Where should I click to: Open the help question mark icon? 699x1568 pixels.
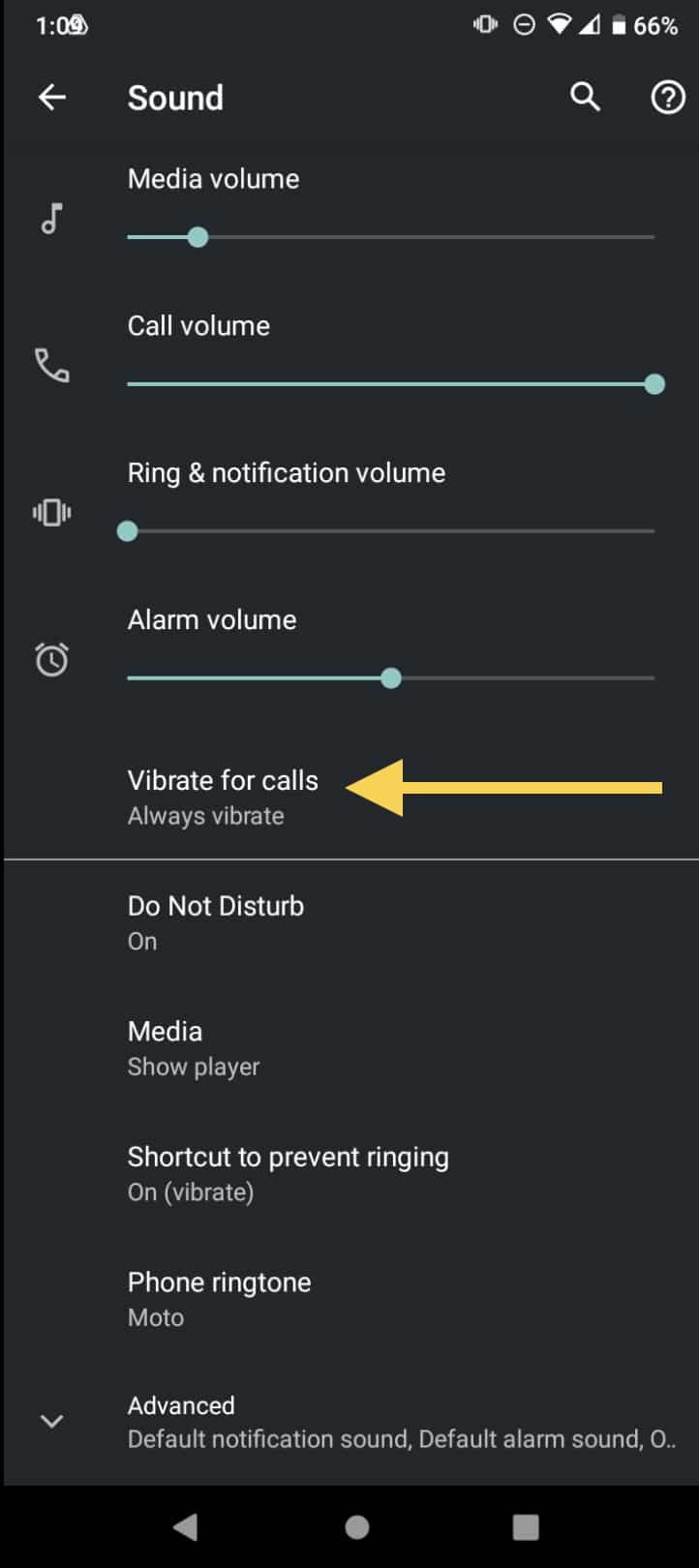[x=667, y=97]
